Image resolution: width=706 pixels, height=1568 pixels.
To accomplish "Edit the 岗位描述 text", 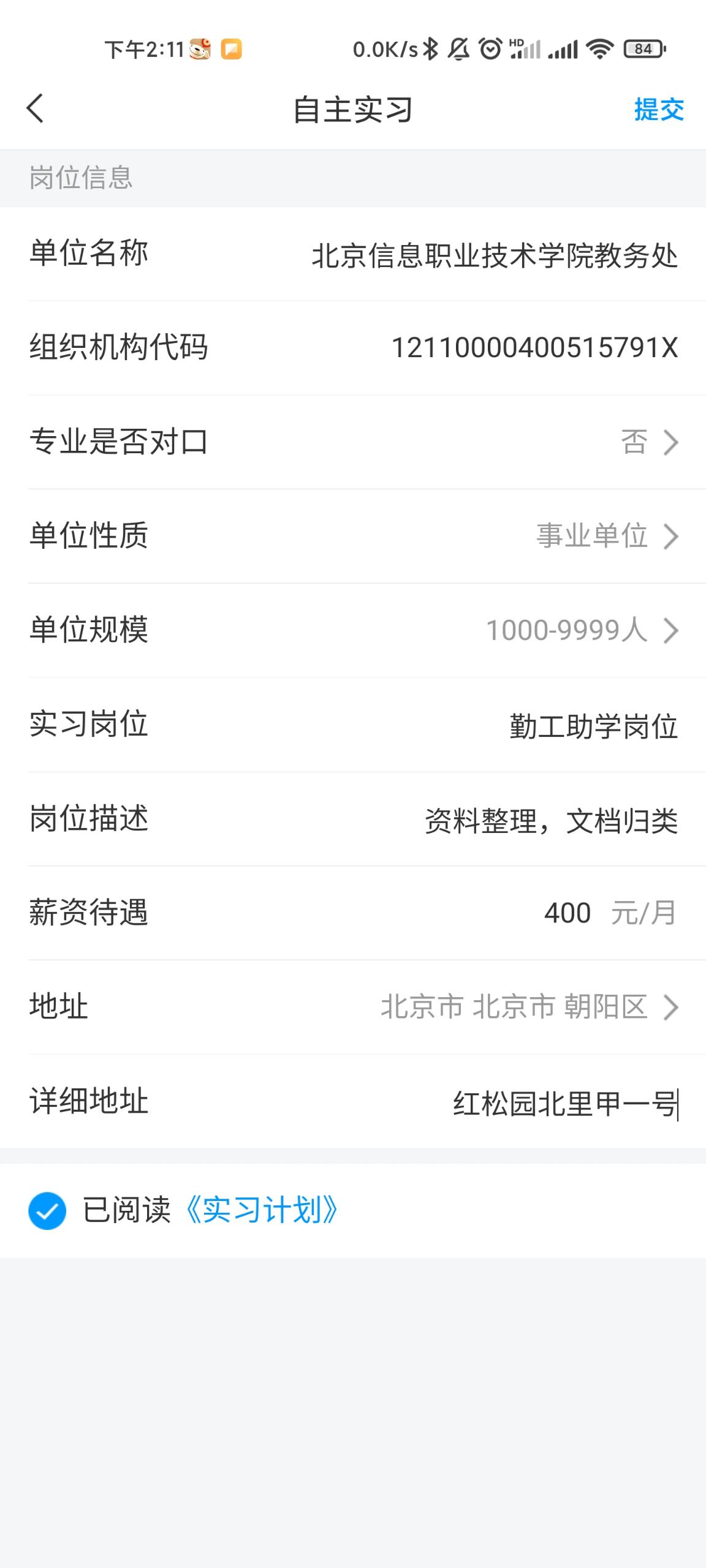I will (550, 820).
